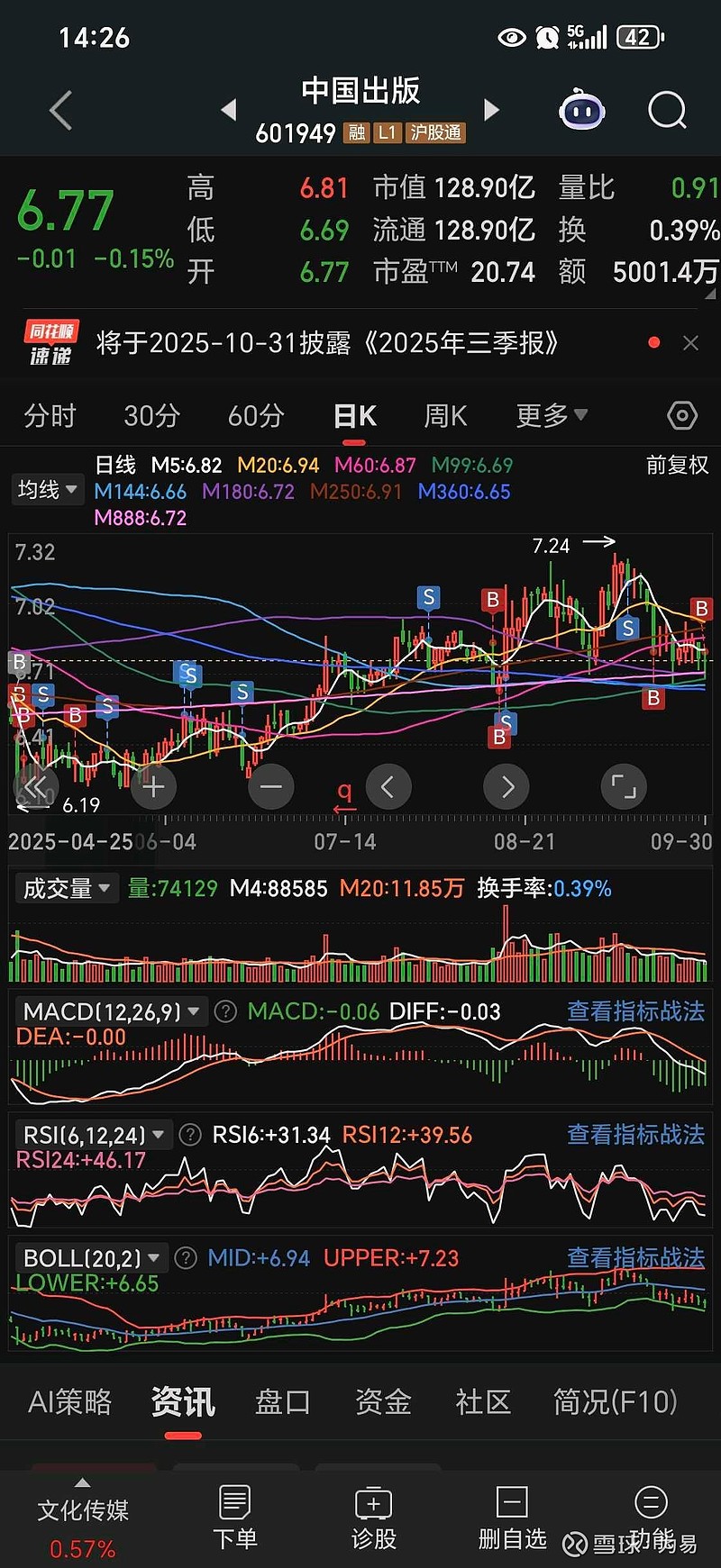Open the 成交量 indicator dropdown

[x=66, y=889]
